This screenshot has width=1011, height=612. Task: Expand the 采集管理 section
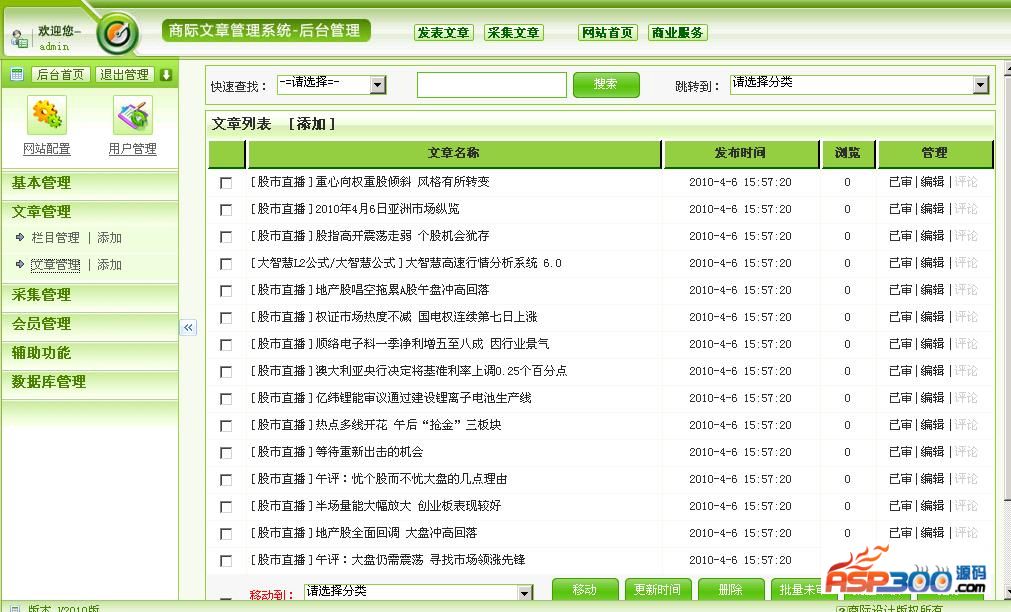[42, 295]
